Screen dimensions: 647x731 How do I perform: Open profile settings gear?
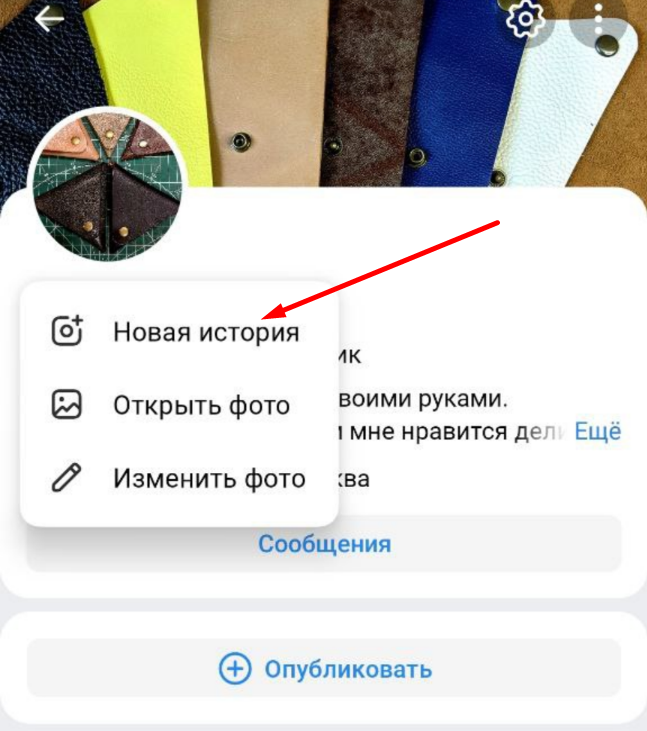pos(523,20)
